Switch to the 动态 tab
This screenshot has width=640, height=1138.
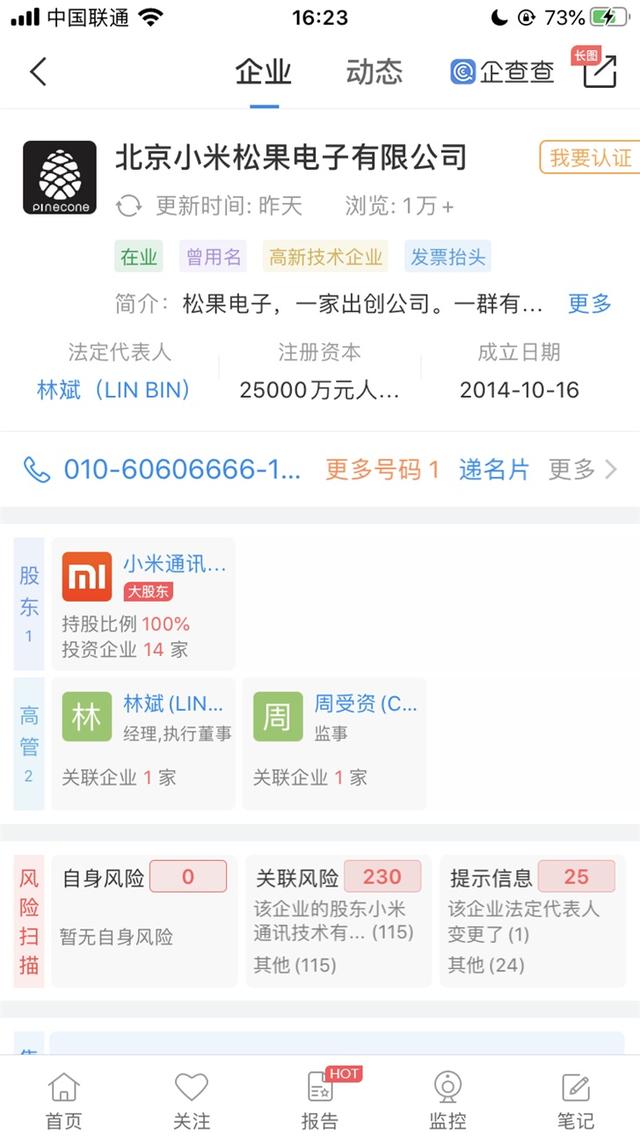374,72
